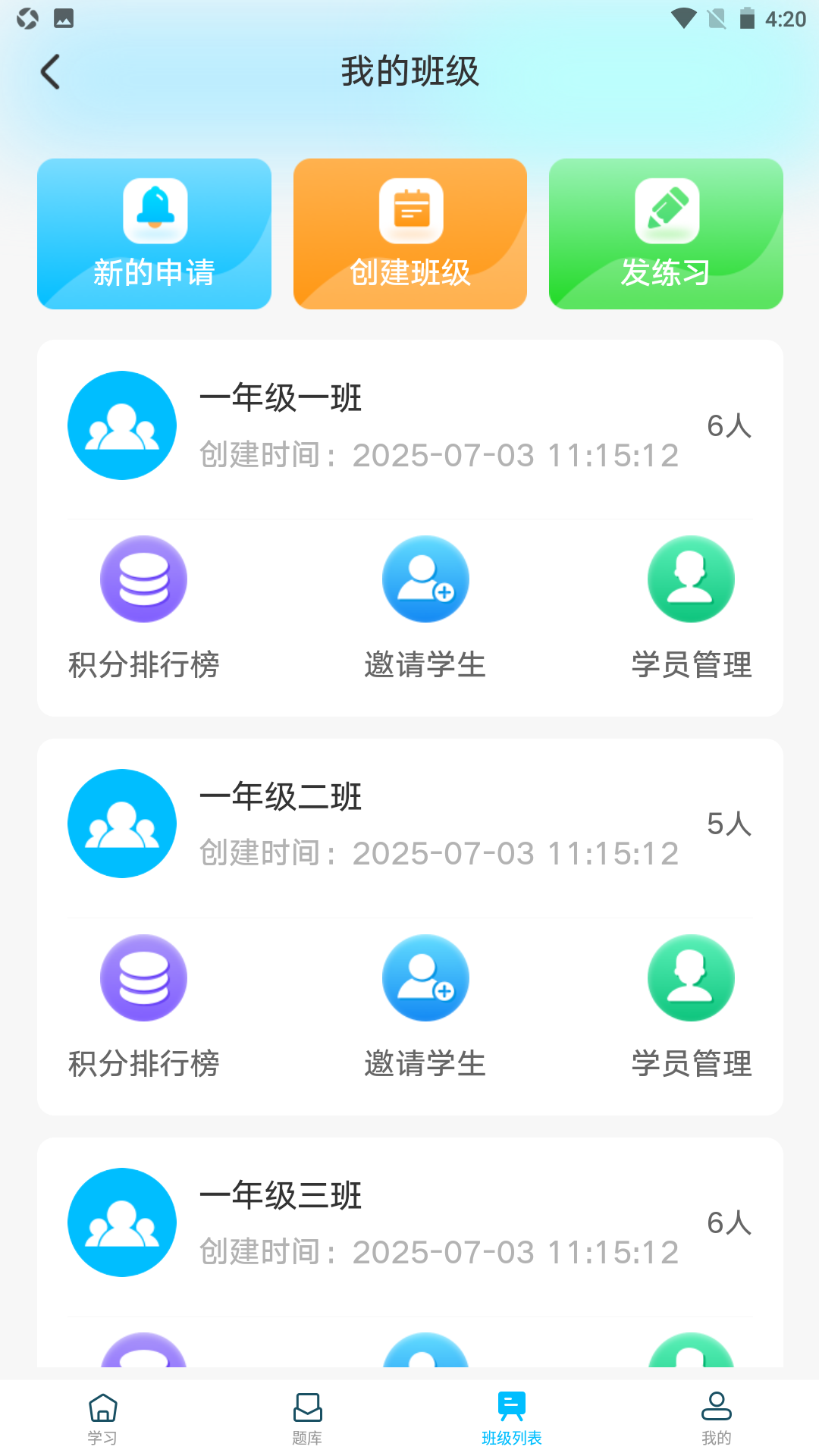Tap the 6人 member count of 一年级一班
819x1456 pixels.
click(730, 426)
